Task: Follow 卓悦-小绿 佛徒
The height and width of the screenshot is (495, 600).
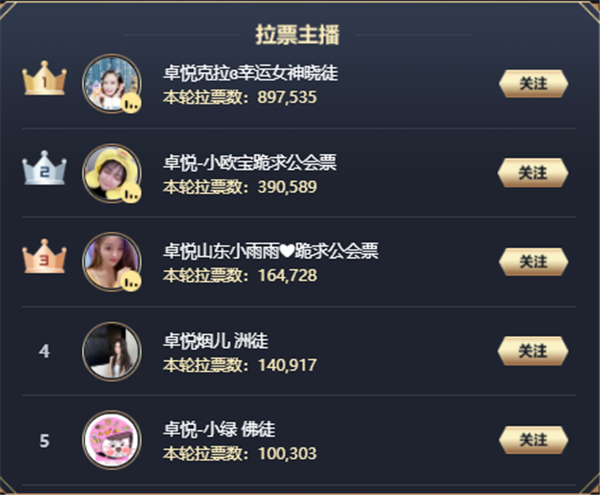Action: [x=533, y=440]
